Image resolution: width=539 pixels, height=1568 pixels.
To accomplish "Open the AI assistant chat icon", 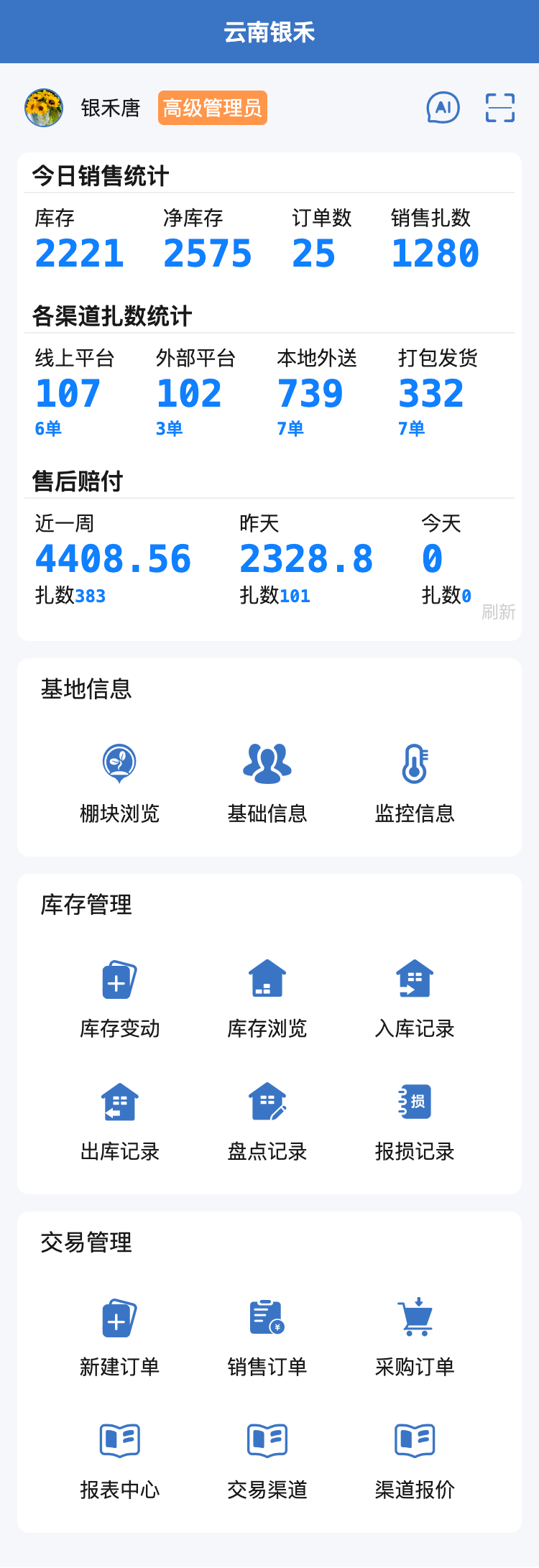I will tap(443, 108).
